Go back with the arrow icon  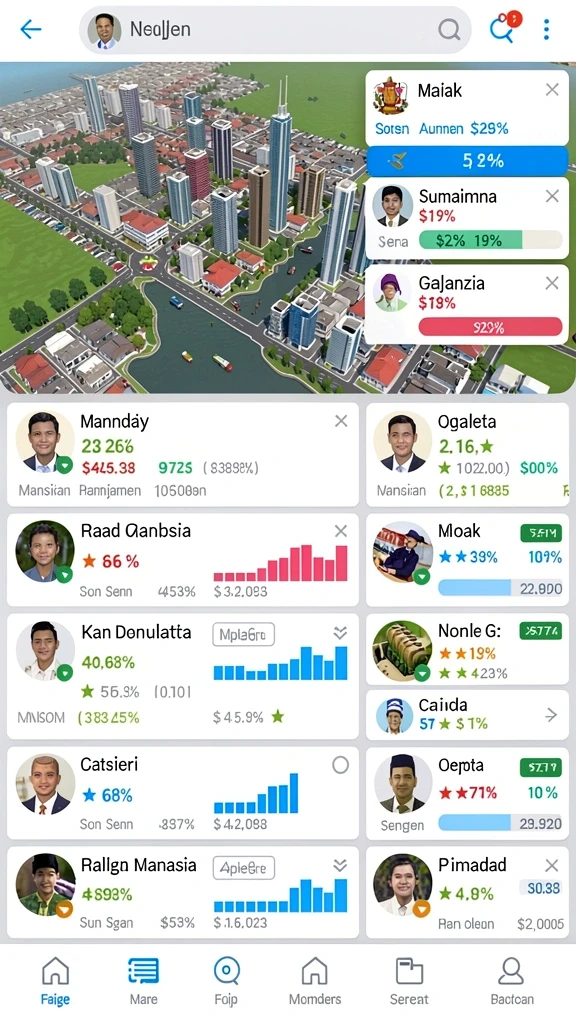click(x=31, y=29)
